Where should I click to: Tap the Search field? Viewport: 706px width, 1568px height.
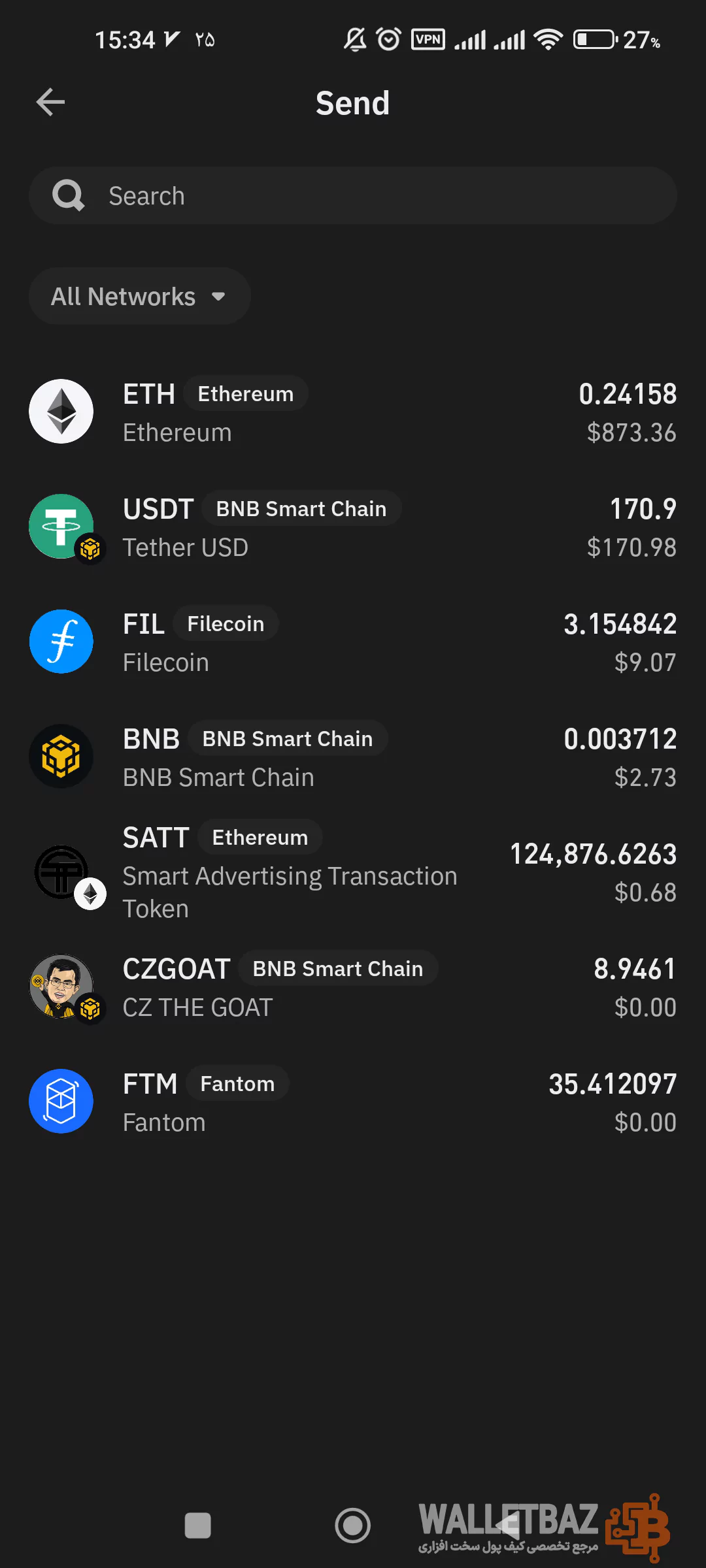[x=353, y=196]
